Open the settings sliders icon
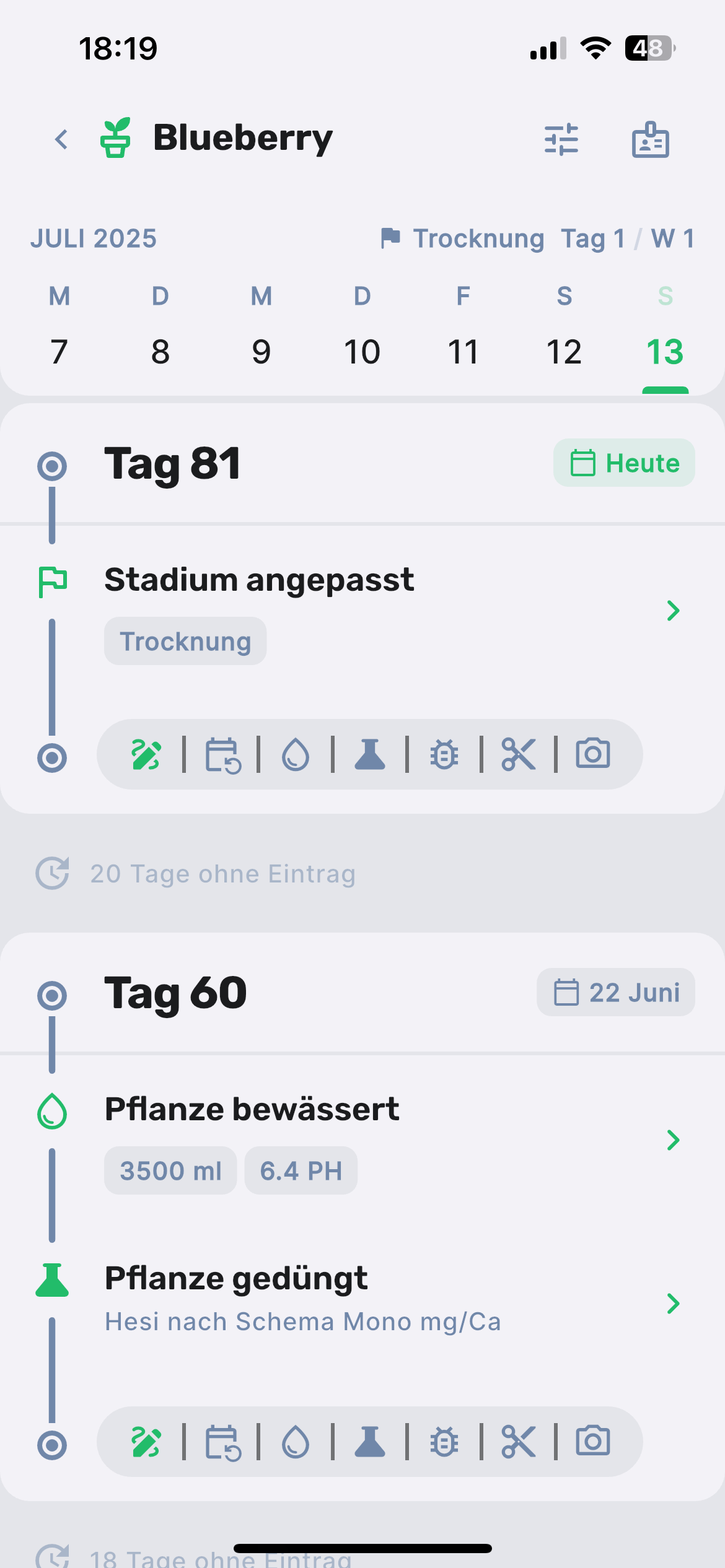725x1568 pixels. pos(561,139)
